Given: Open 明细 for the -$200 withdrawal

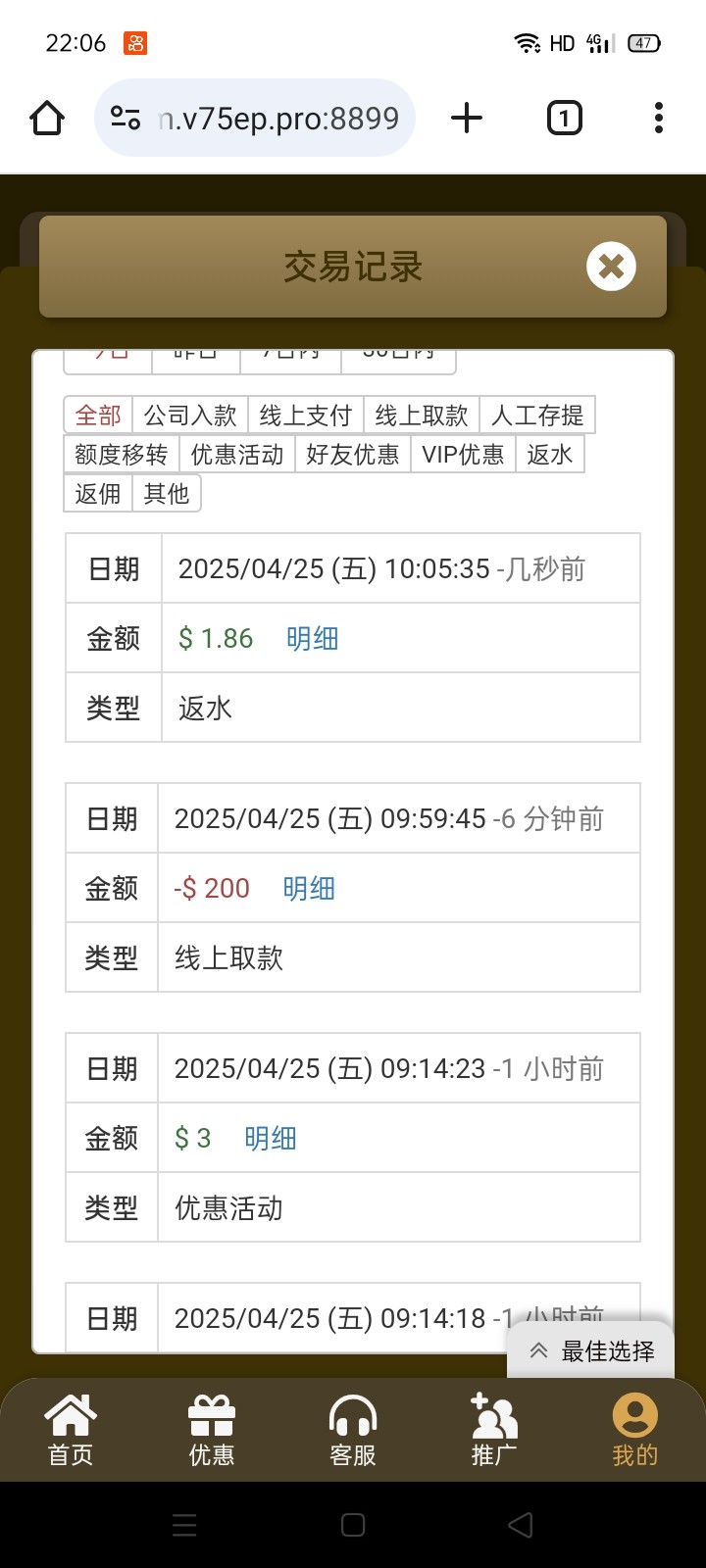Looking at the screenshot, I should point(308,889).
